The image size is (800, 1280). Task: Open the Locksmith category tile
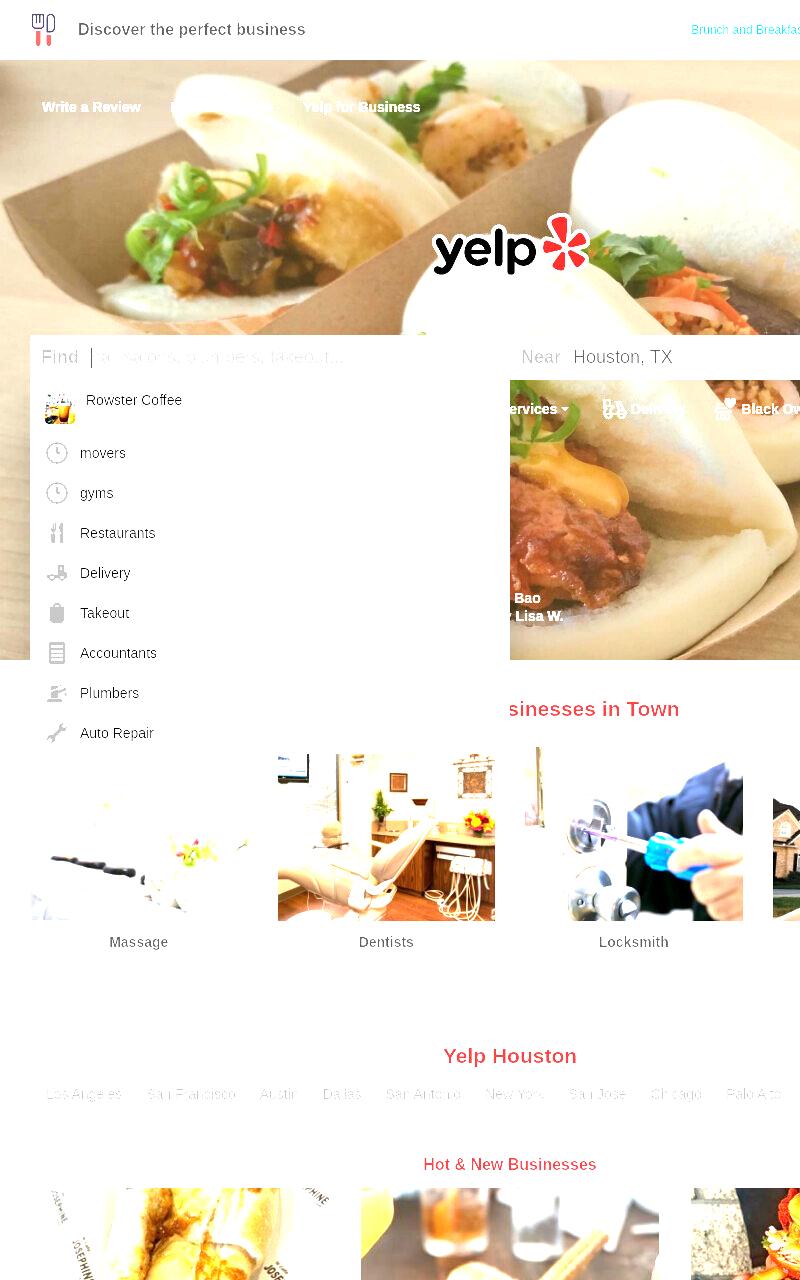(634, 850)
